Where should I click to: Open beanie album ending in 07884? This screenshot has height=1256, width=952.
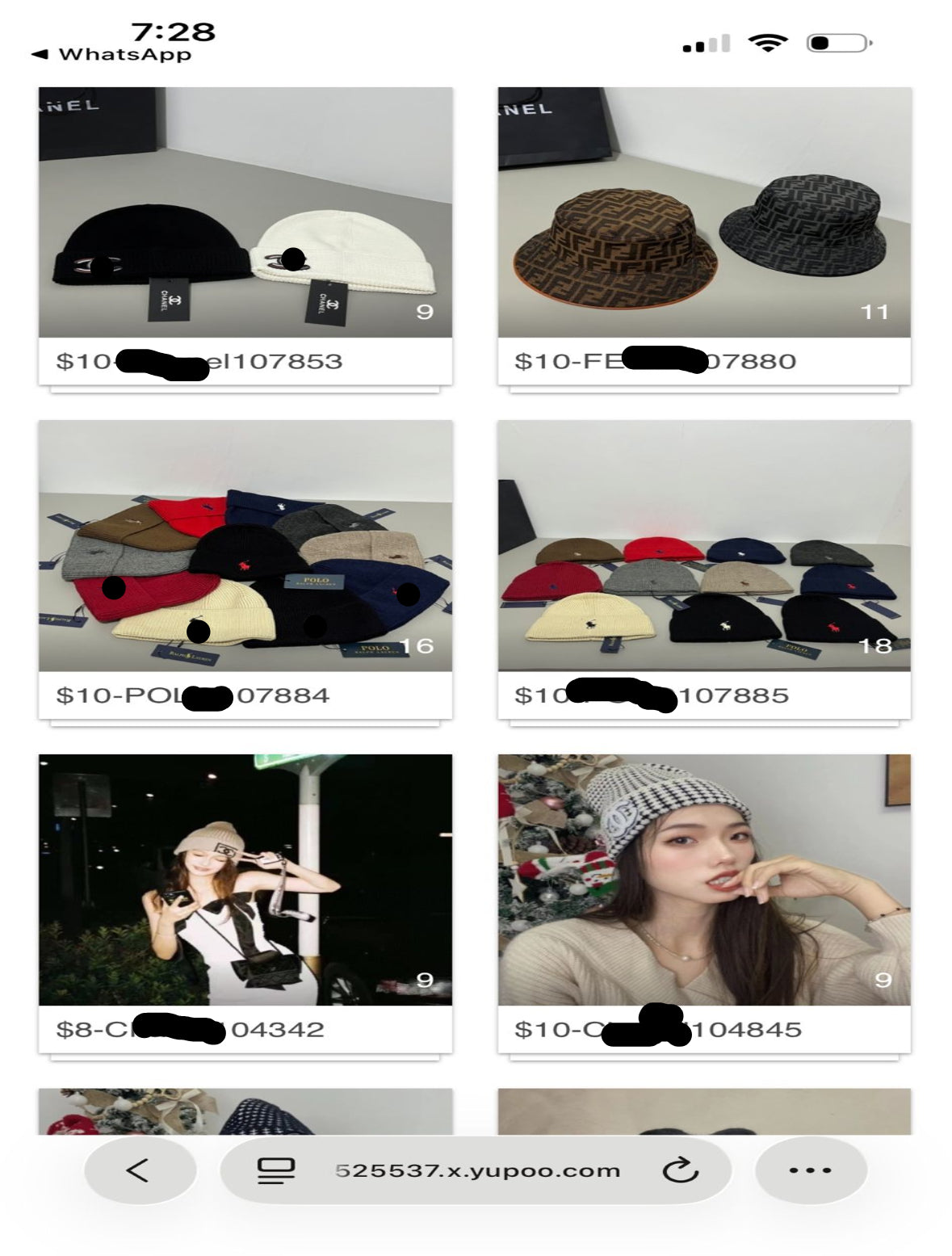pos(245,546)
